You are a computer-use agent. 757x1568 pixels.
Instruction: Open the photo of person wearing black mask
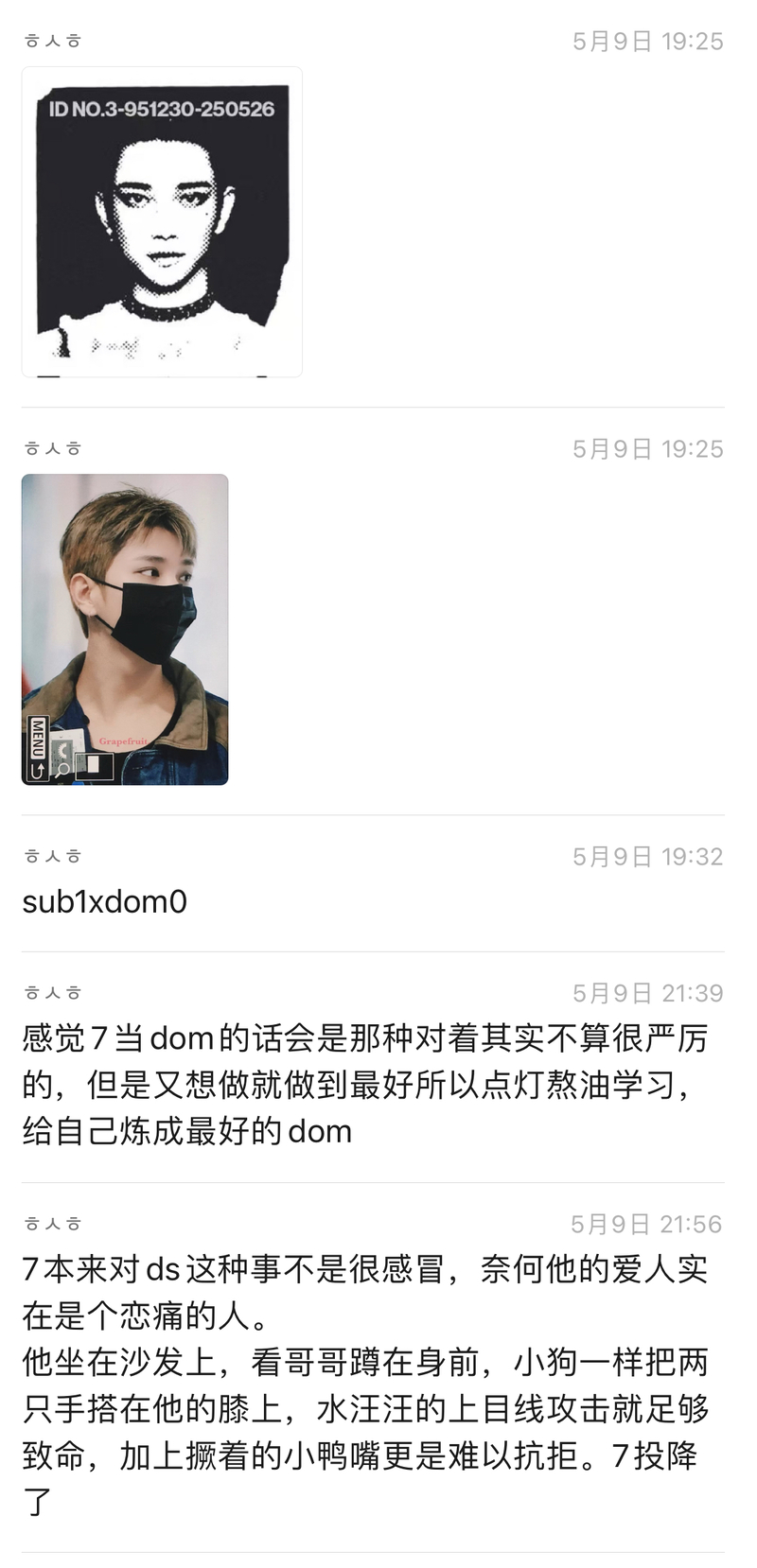(125, 629)
